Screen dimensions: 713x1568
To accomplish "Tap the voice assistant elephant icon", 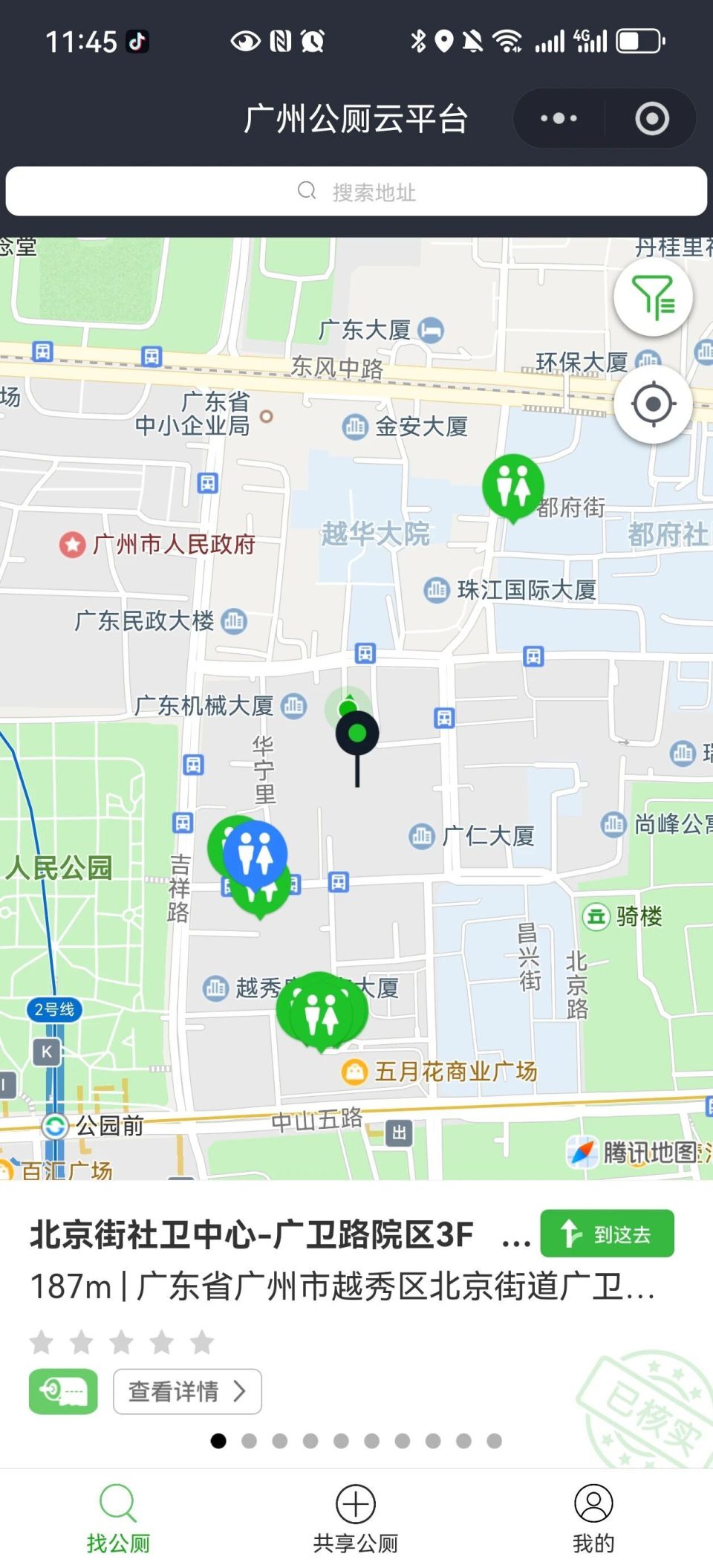I will [62, 1390].
